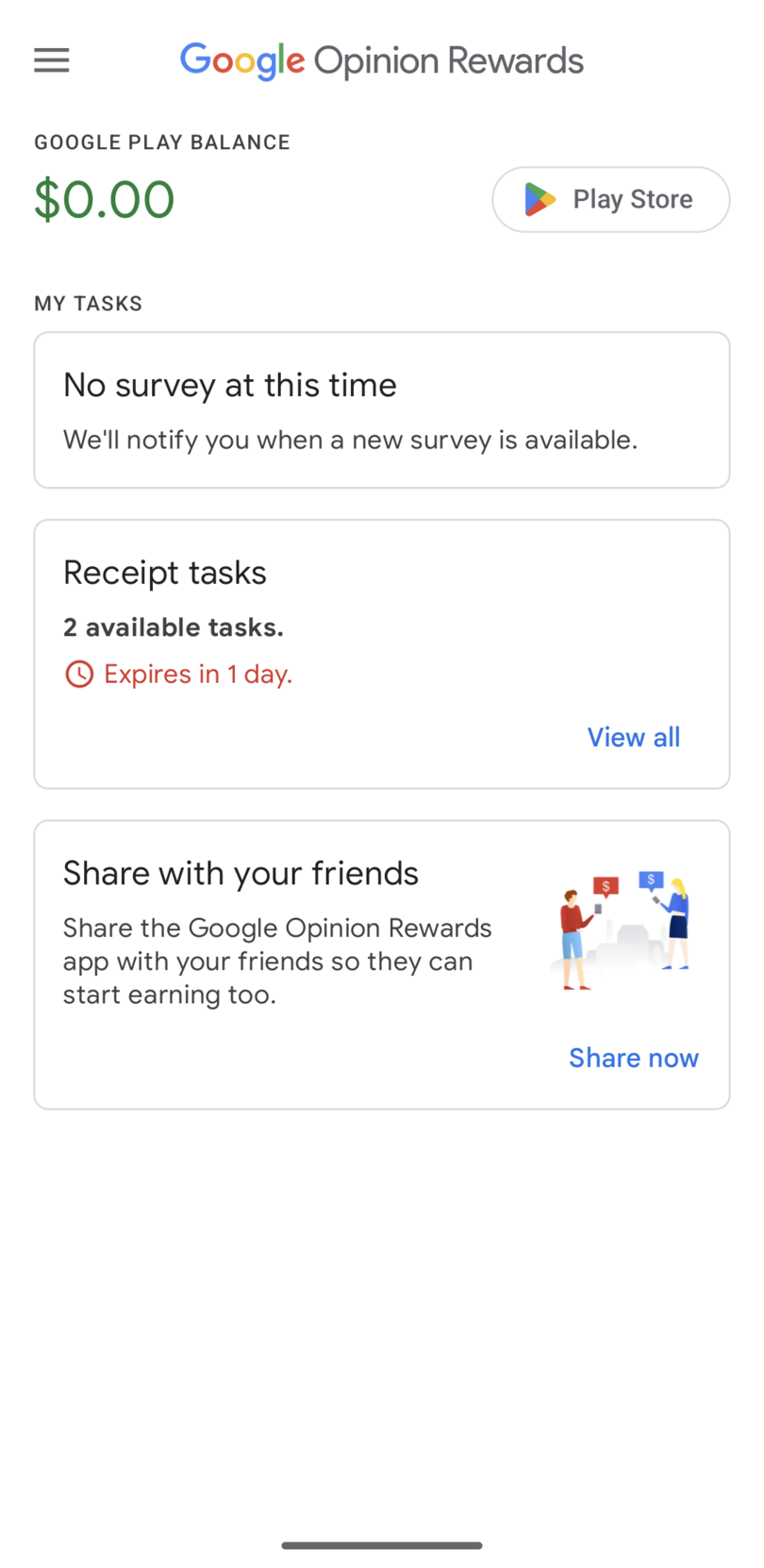Click the menu's top hamburger line
764x1568 pixels.
click(51, 51)
